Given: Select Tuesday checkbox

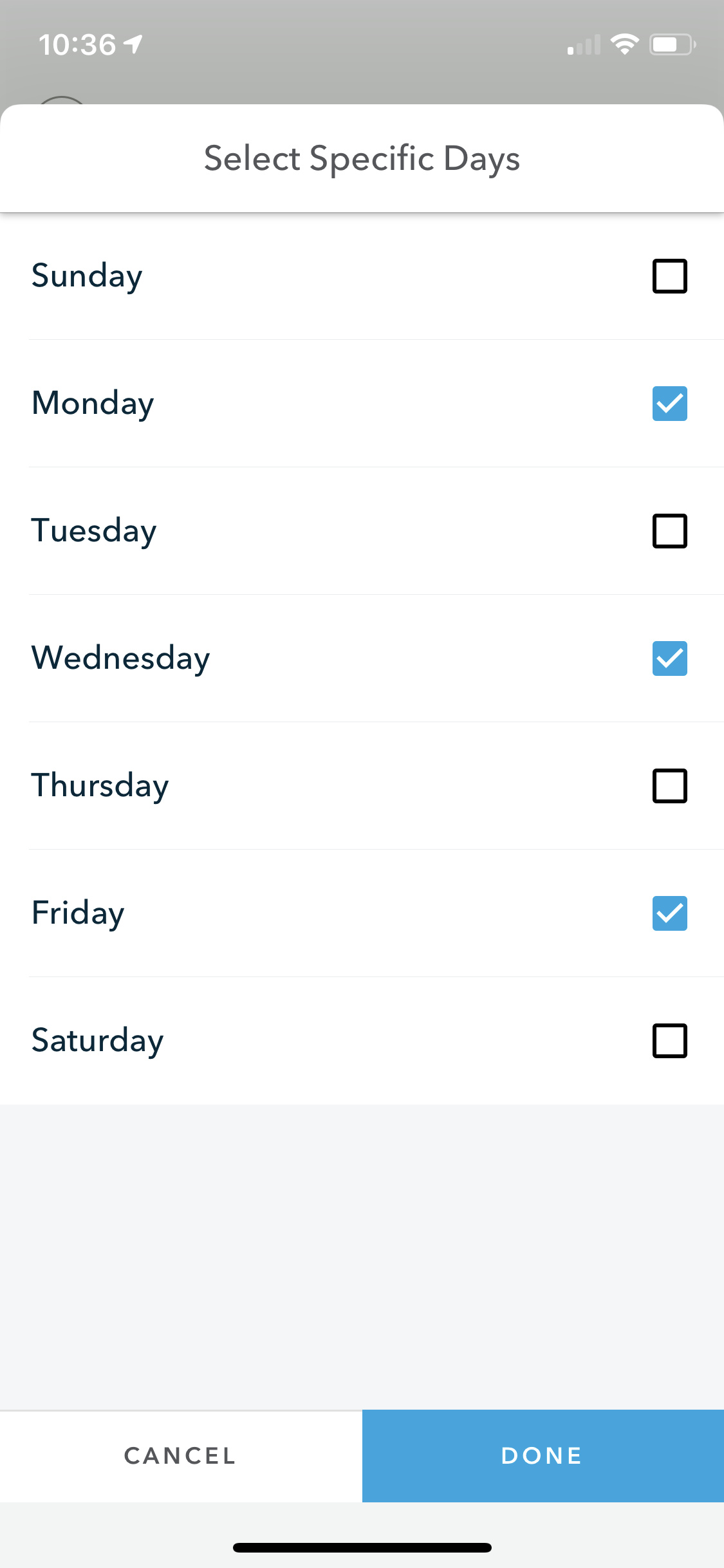Looking at the screenshot, I should coord(669,531).
